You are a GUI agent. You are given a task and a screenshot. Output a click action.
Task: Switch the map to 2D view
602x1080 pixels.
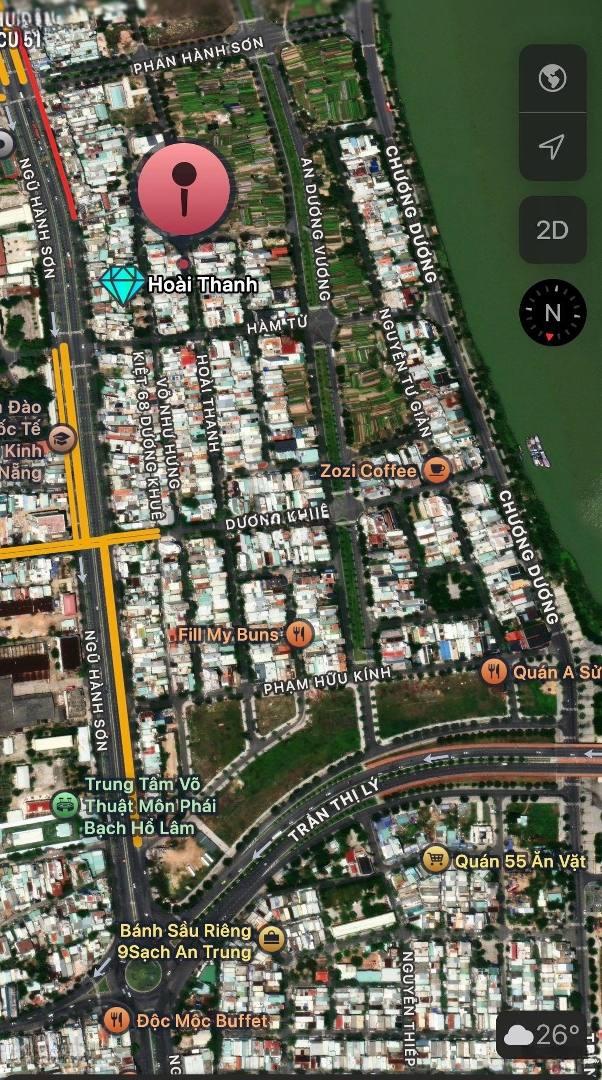click(552, 230)
